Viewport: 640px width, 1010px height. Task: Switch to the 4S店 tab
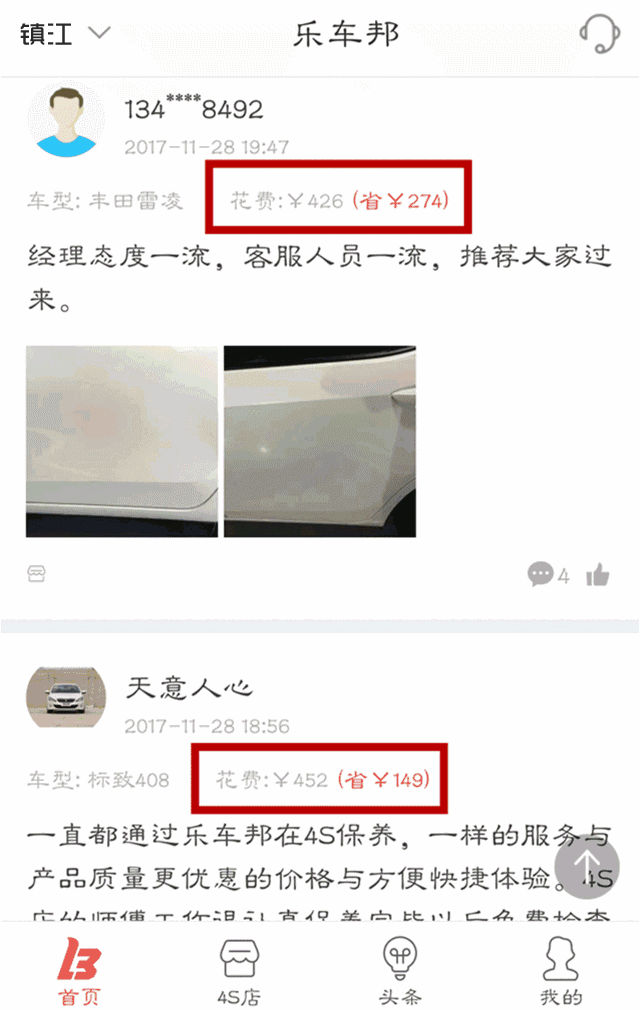[240, 970]
